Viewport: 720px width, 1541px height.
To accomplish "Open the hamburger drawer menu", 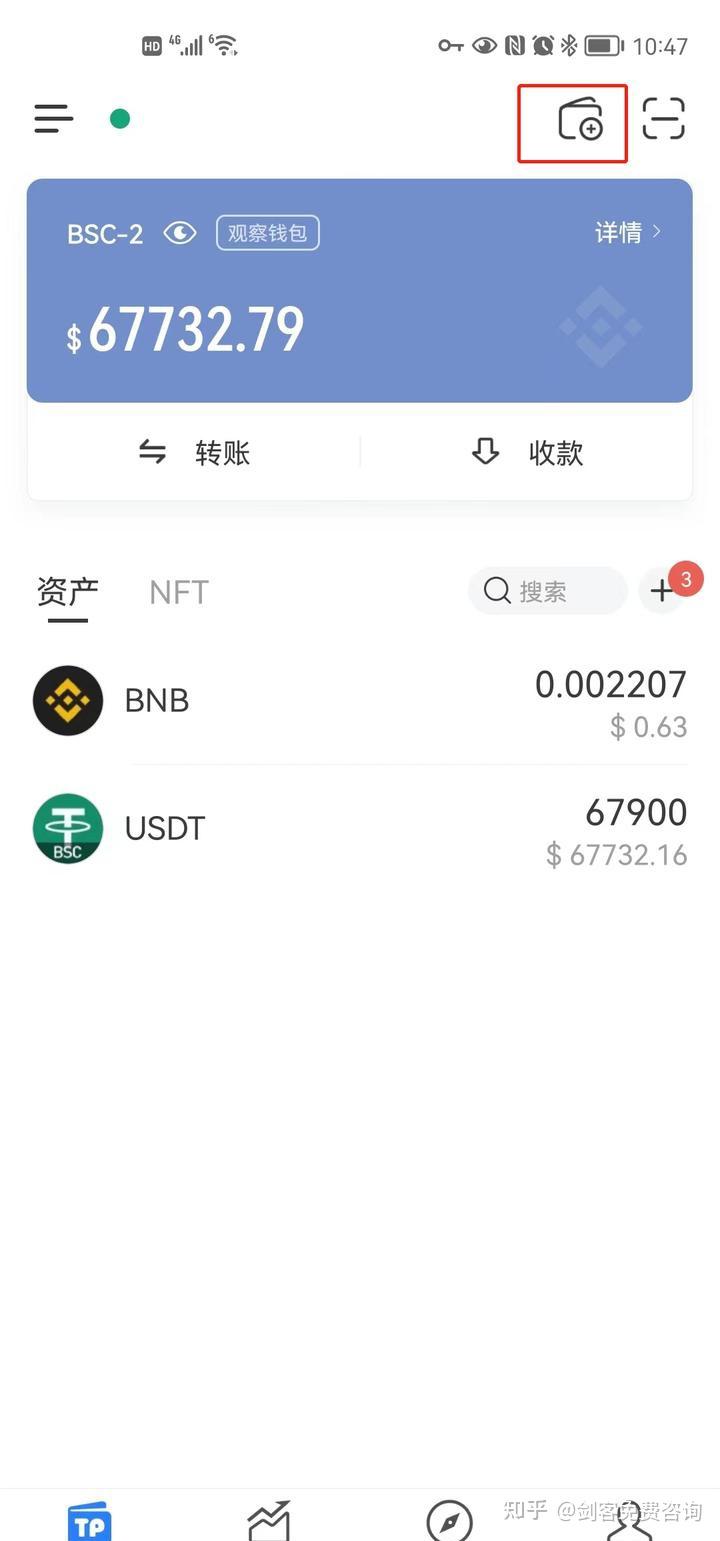I will [54, 119].
